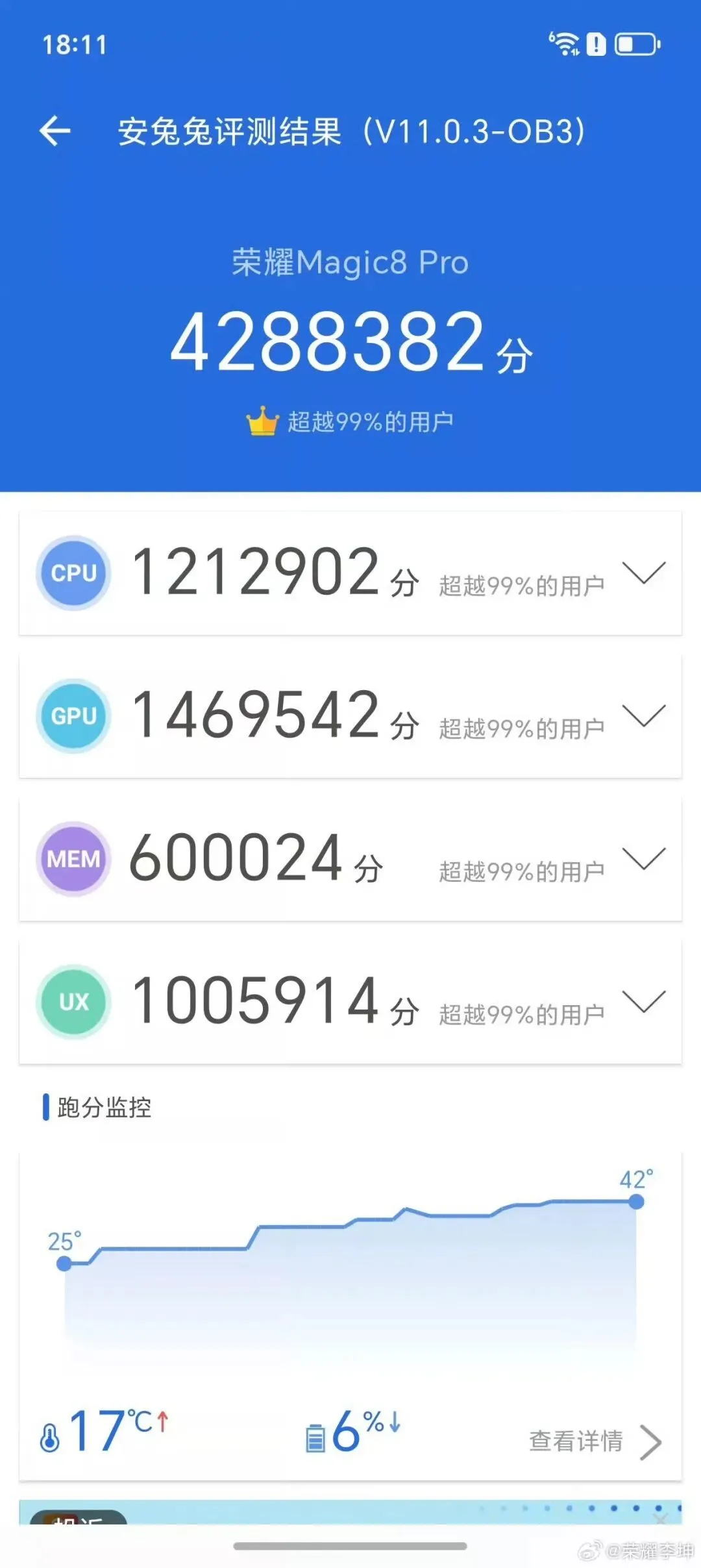Select the CPU score icon
Screen dimensions: 701x1568
pyautogui.click(x=73, y=572)
